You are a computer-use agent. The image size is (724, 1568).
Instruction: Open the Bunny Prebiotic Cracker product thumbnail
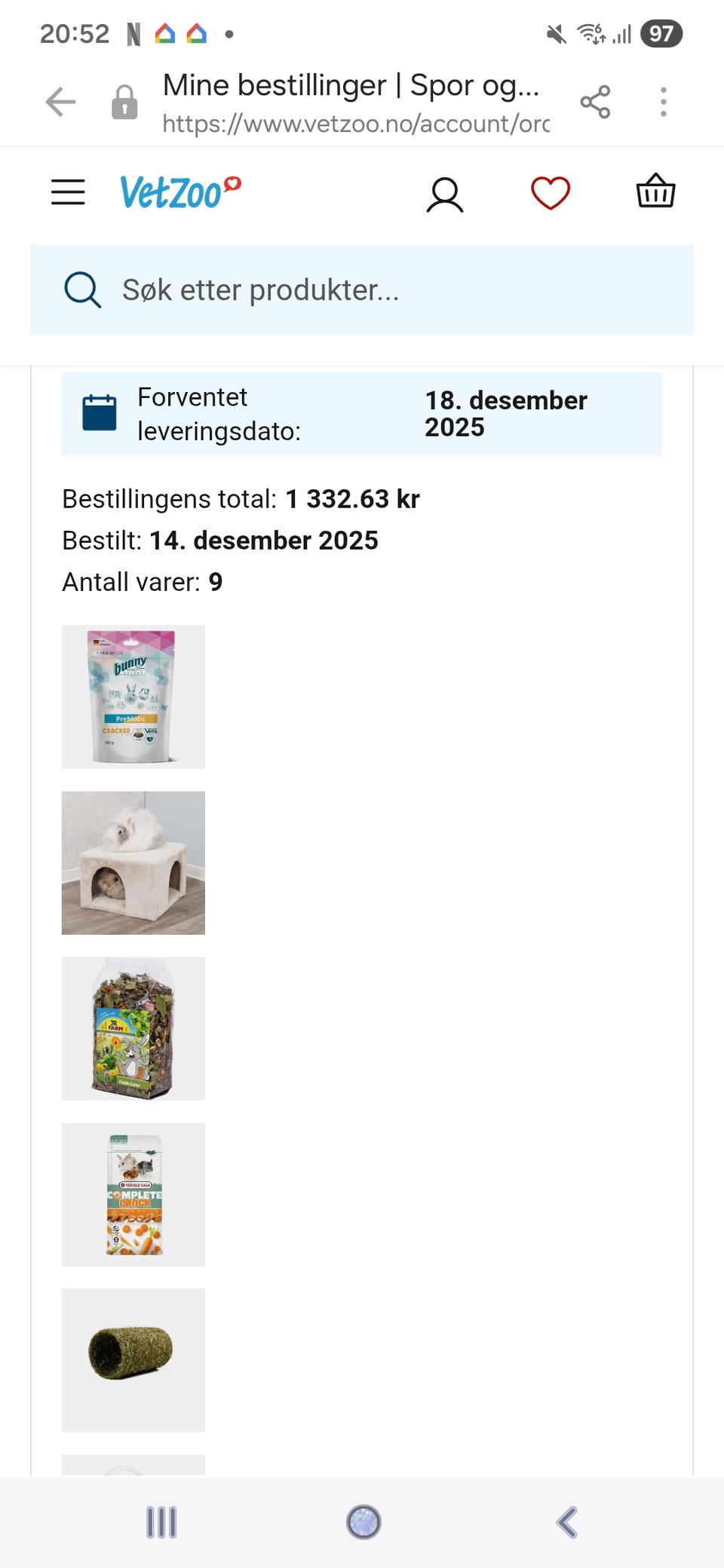(133, 697)
